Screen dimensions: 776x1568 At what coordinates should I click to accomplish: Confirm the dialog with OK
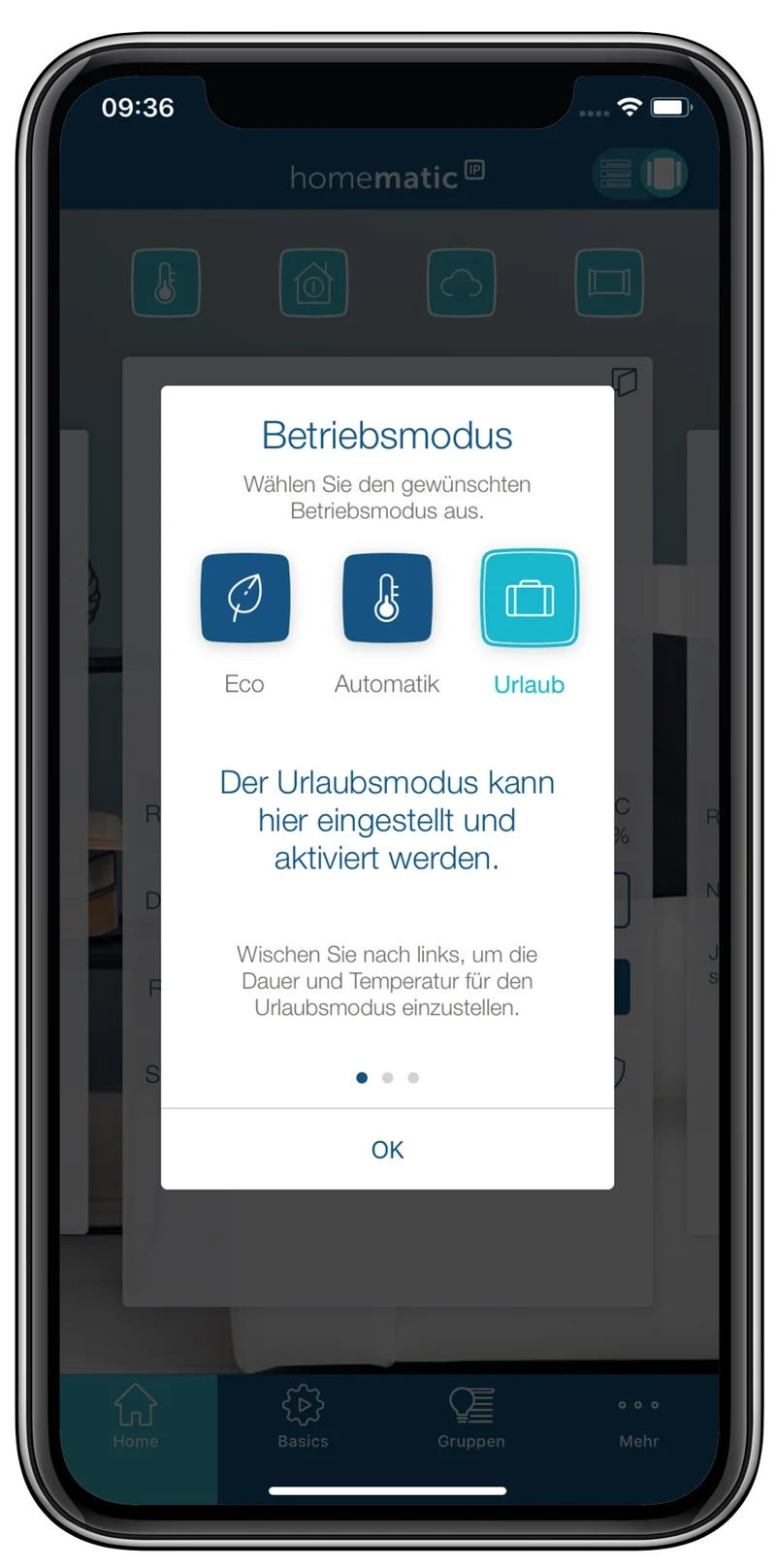click(x=387, y=1150)
